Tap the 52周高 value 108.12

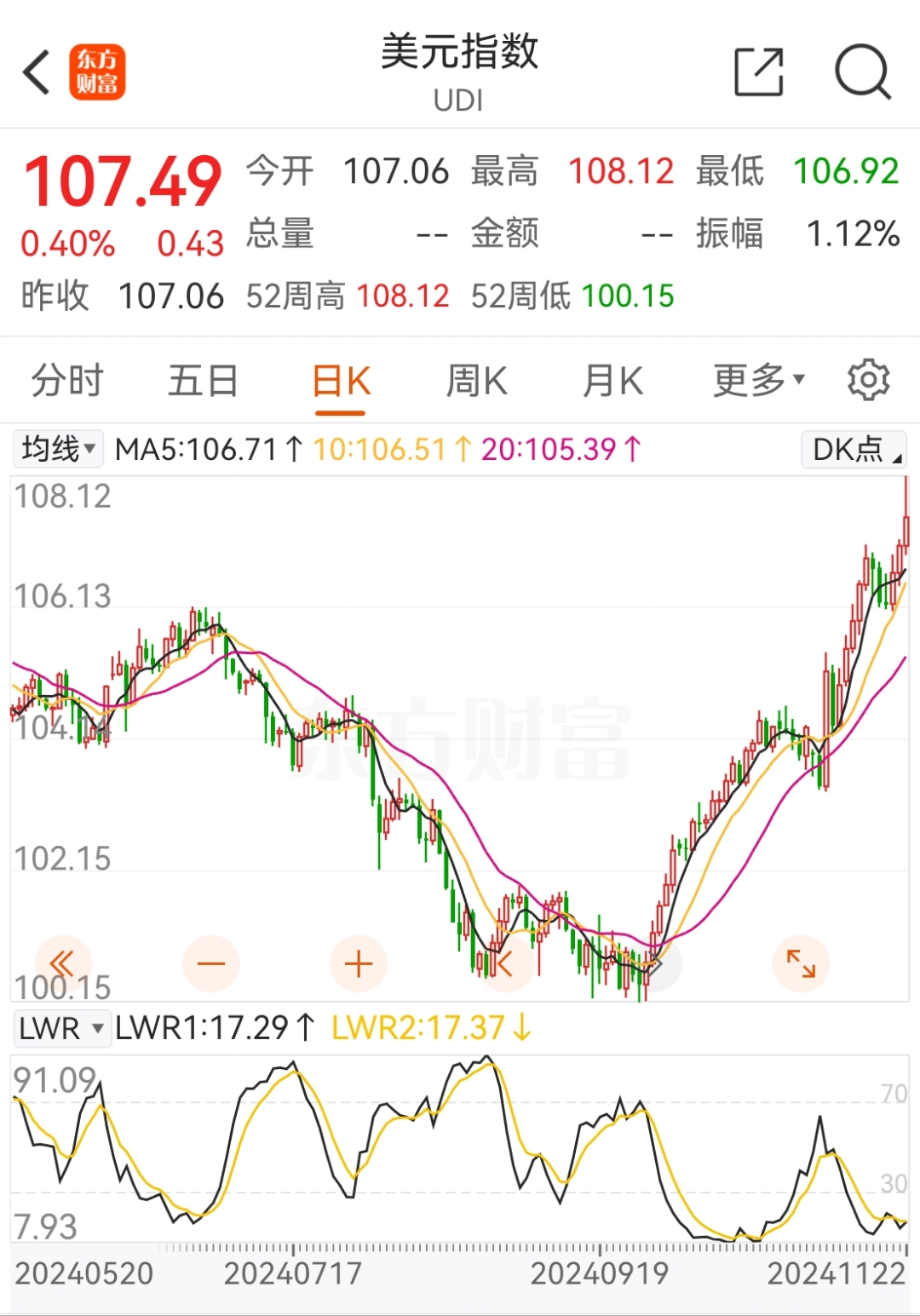pos(403,296)
